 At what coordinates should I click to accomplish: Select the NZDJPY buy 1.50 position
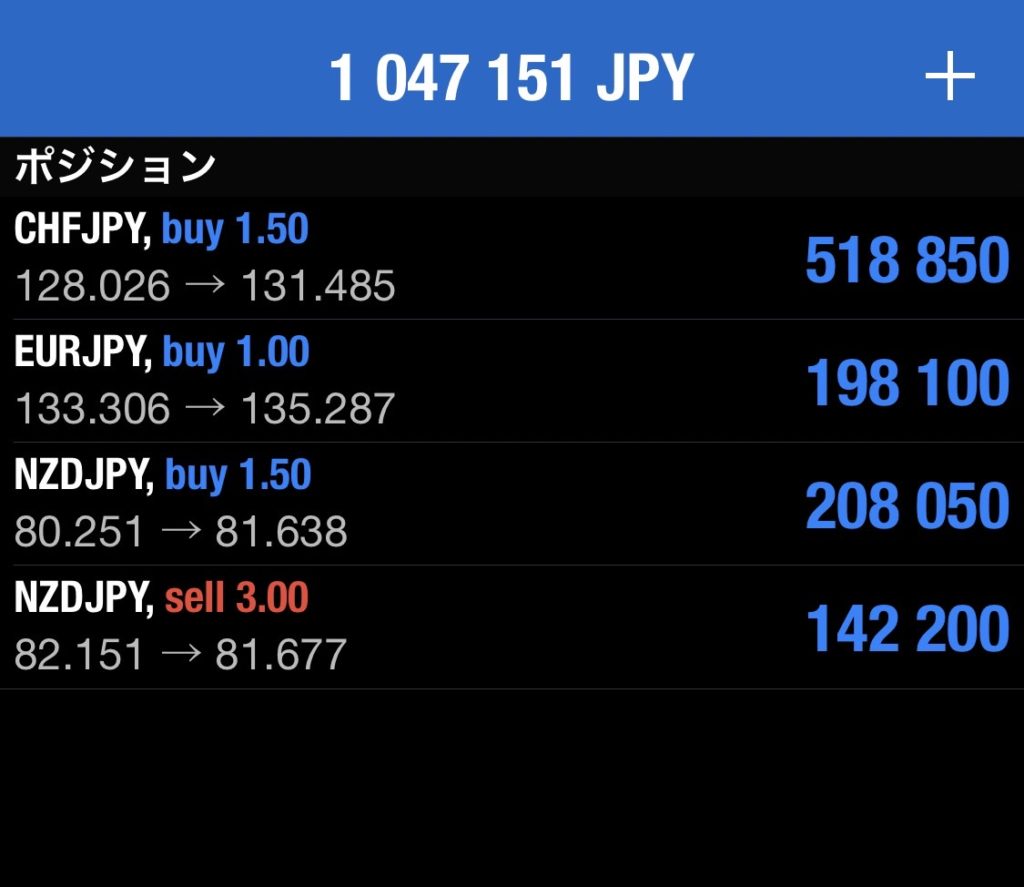(x=510, y=504)
